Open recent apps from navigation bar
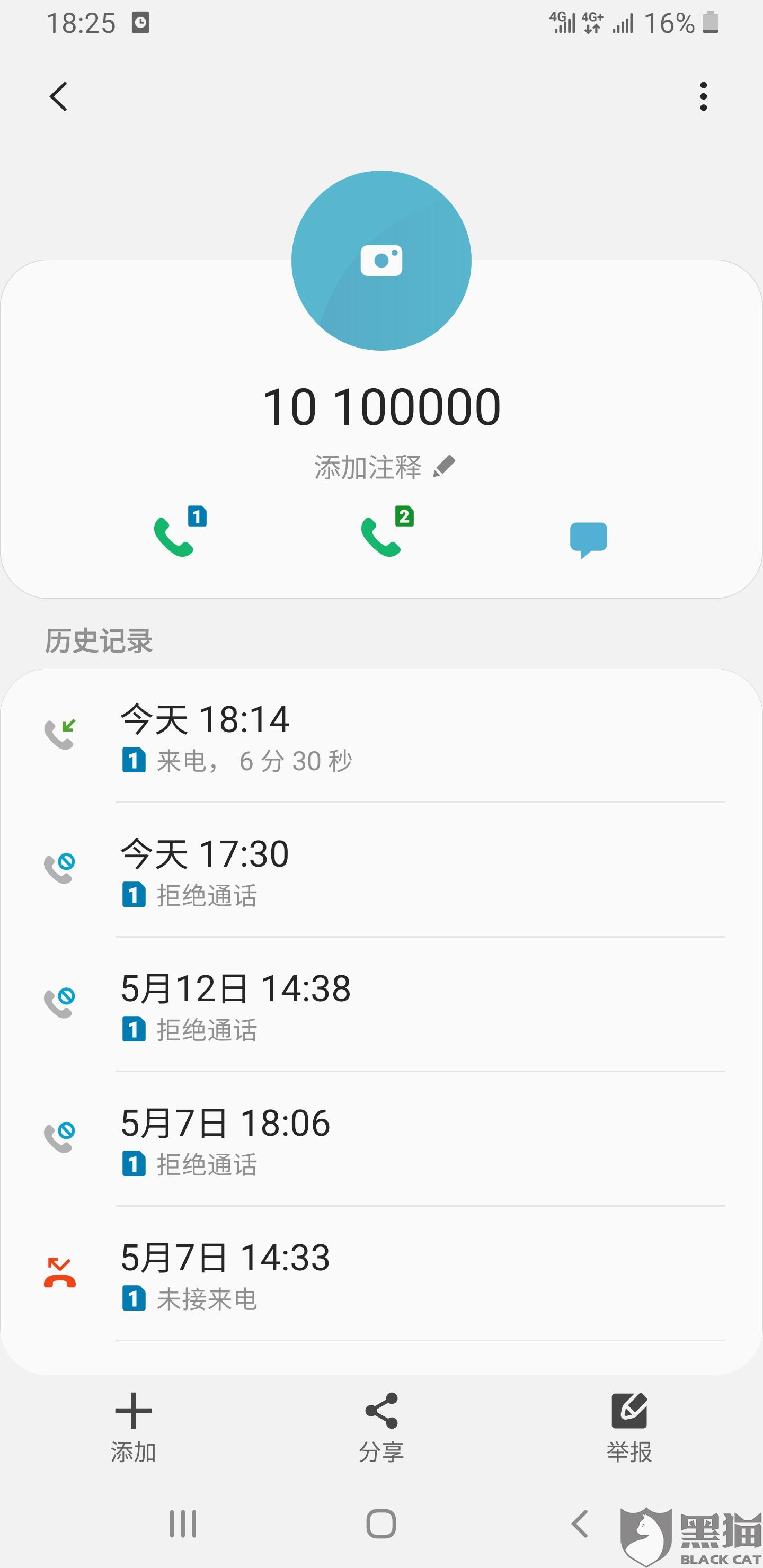The width and height of the screenshot is (763, 1568). click(x=183, y=1524)
